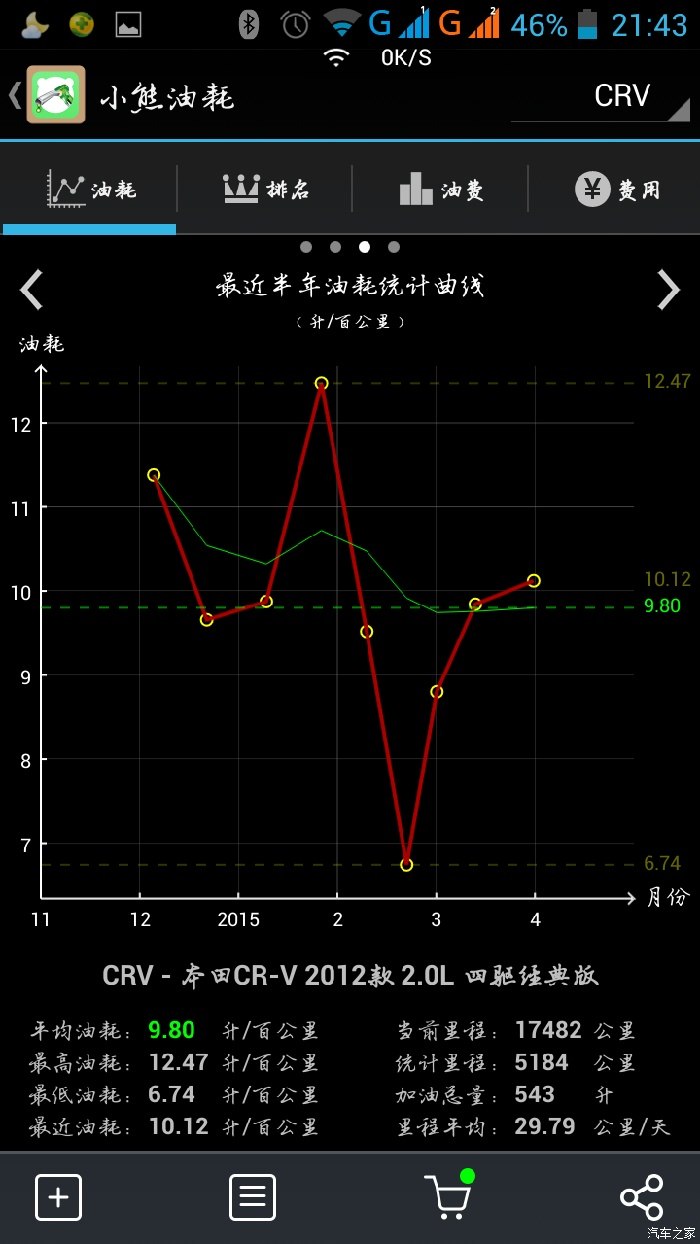Switch to the 排名 tab

(265, 188)
